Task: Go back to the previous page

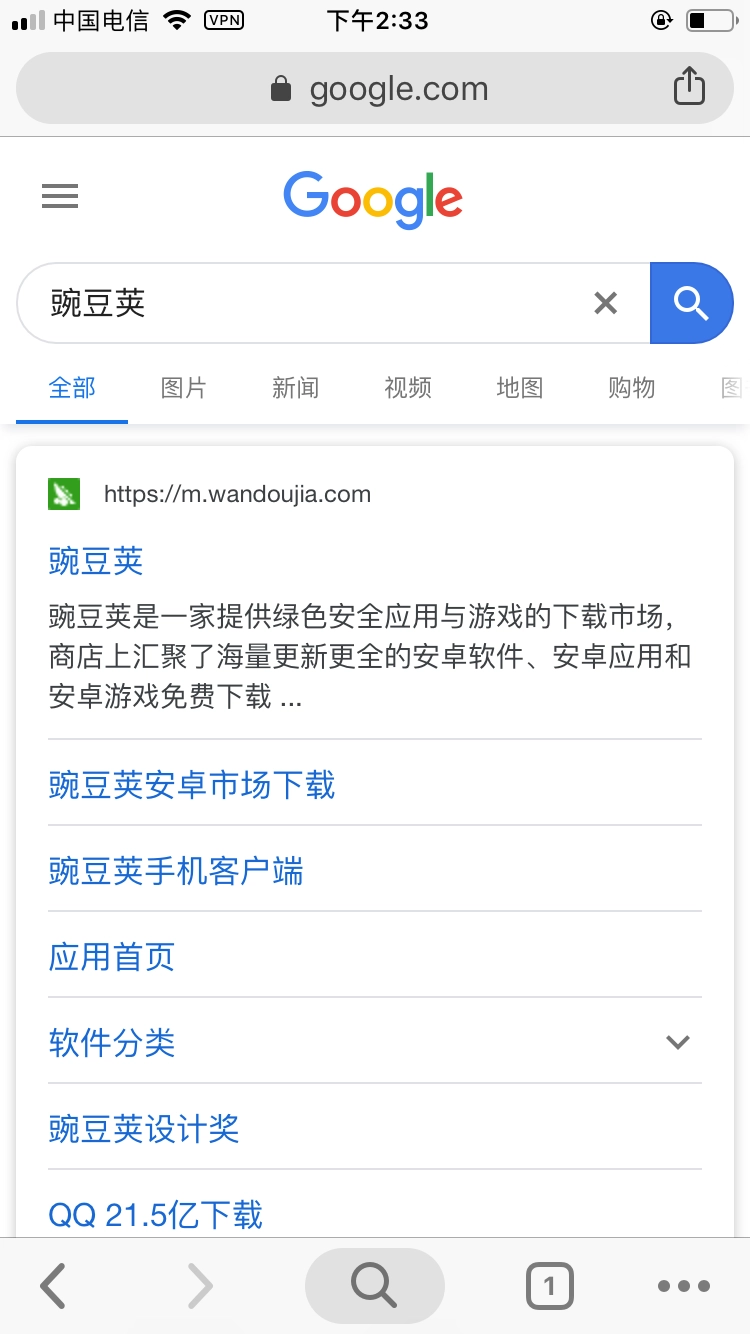Action: [53, 1286]
